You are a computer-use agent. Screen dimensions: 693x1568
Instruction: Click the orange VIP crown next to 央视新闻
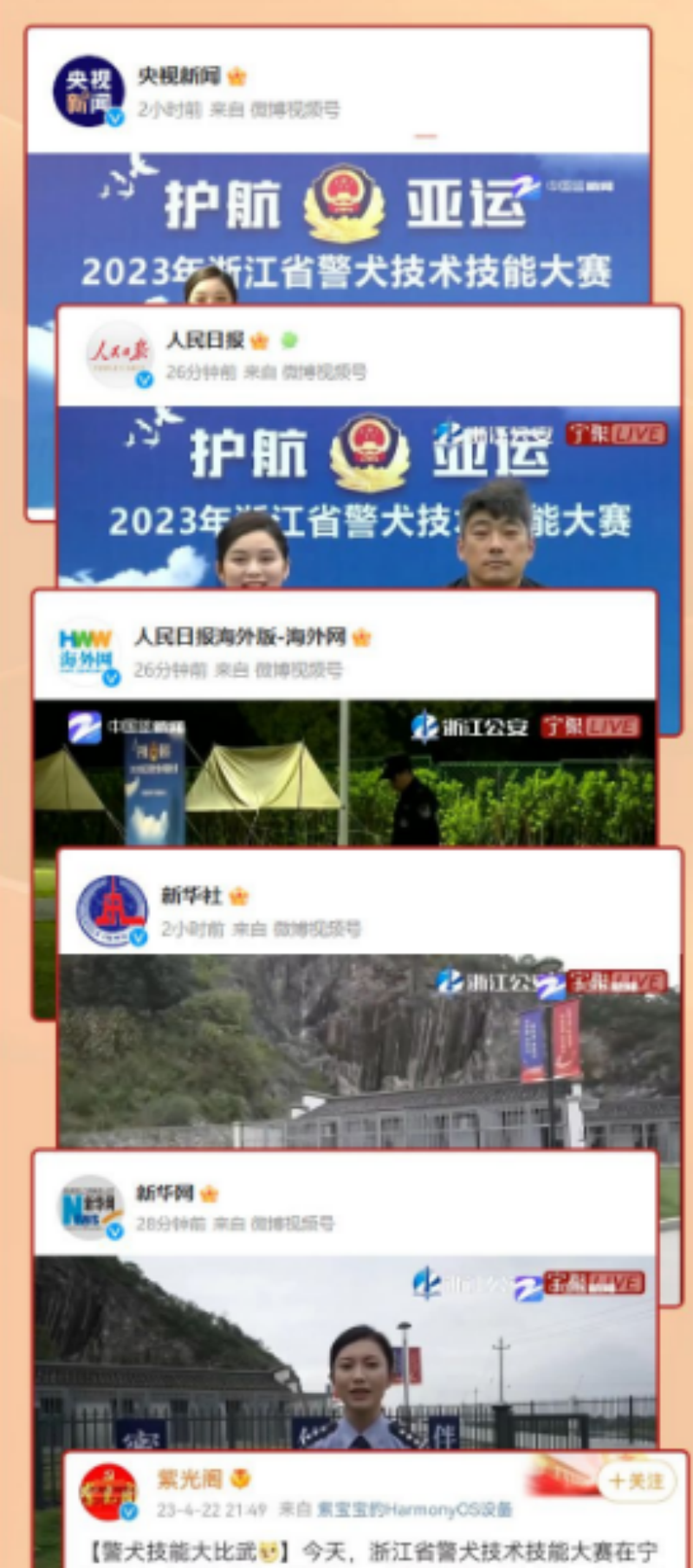[x=236, y=78]
